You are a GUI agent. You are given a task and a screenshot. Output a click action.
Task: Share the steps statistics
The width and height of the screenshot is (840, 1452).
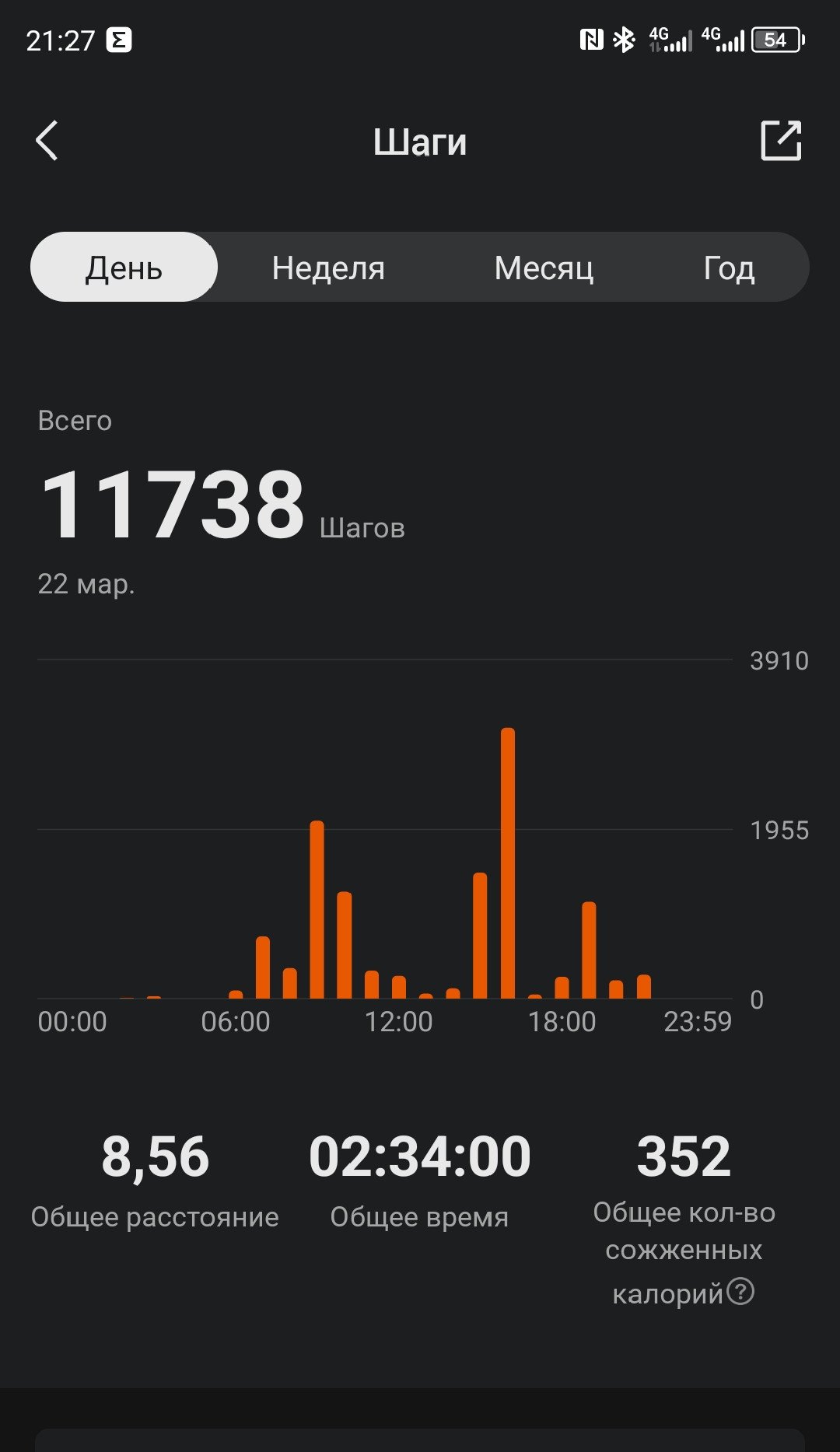pos(780,141)
